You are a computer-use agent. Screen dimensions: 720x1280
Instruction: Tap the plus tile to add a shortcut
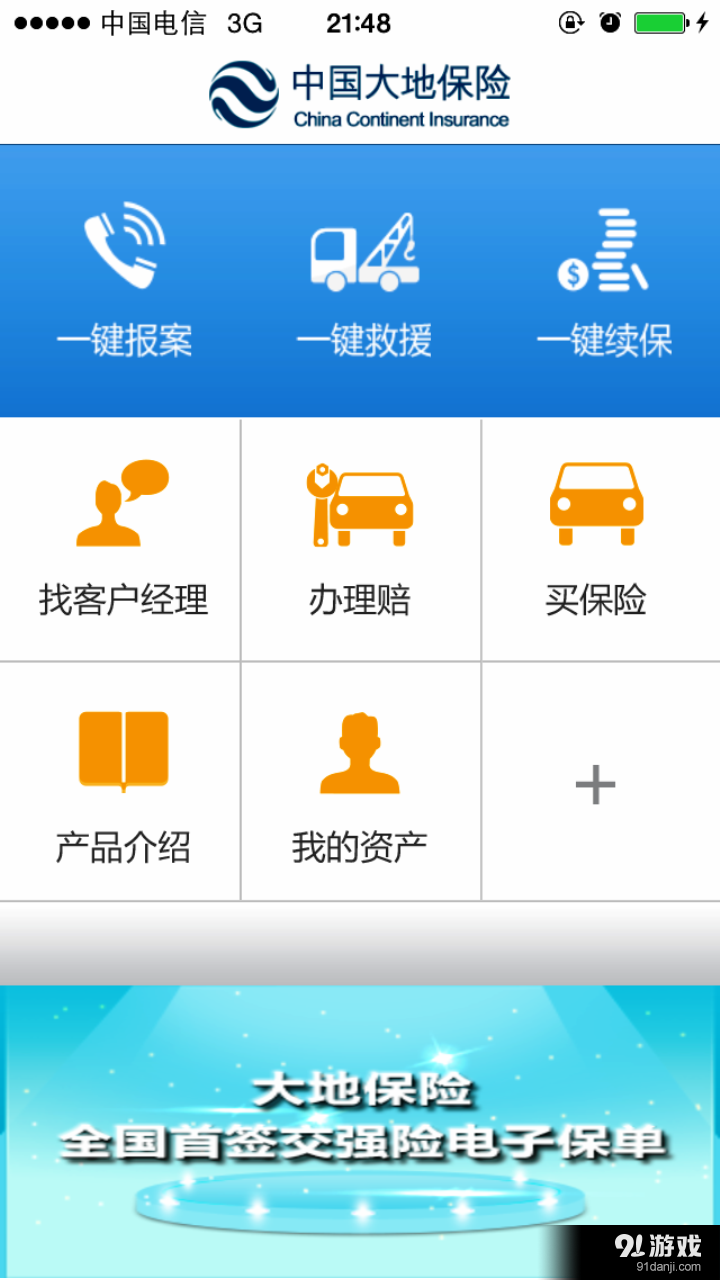pyautogui.click(x=596, y=784)
